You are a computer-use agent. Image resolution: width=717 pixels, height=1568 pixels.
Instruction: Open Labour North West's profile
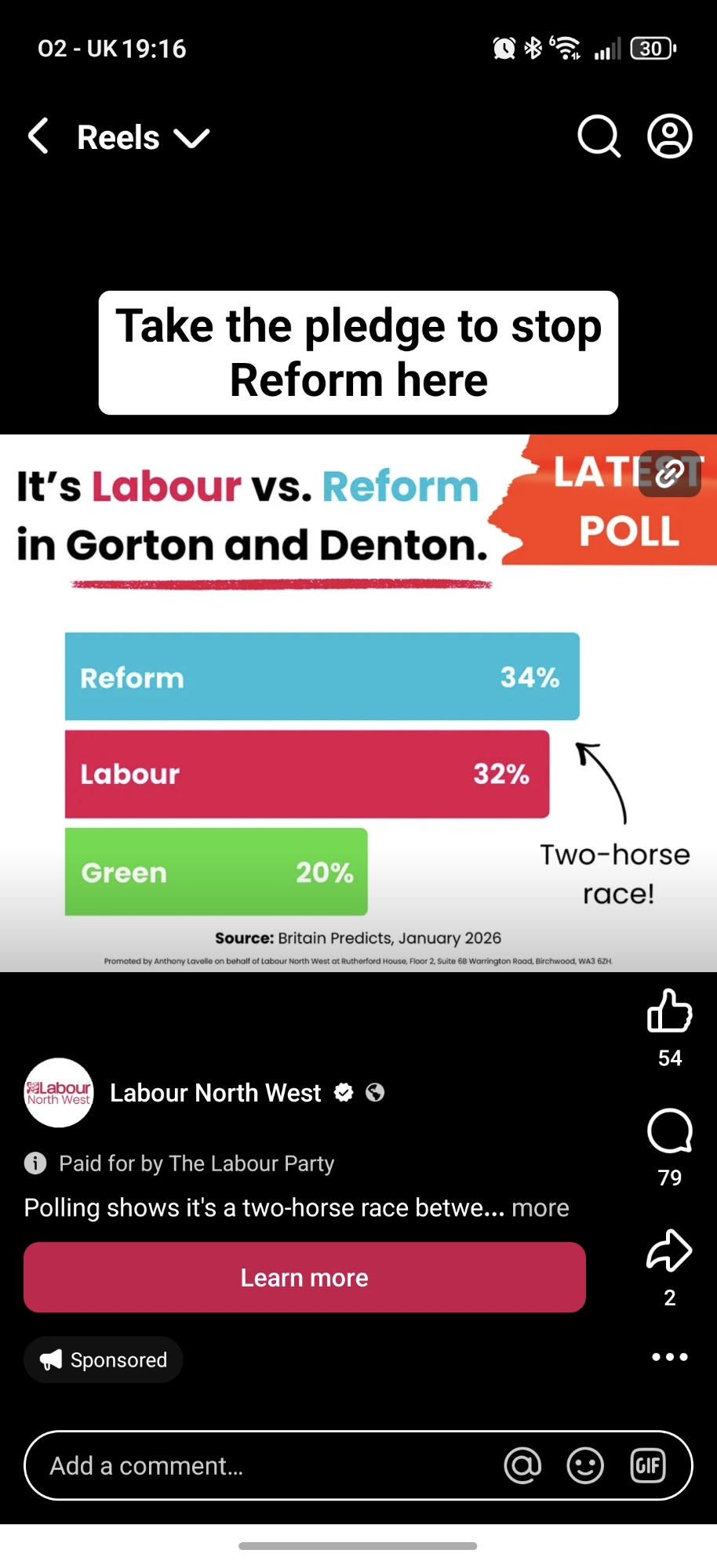[x=215, y=1093]
